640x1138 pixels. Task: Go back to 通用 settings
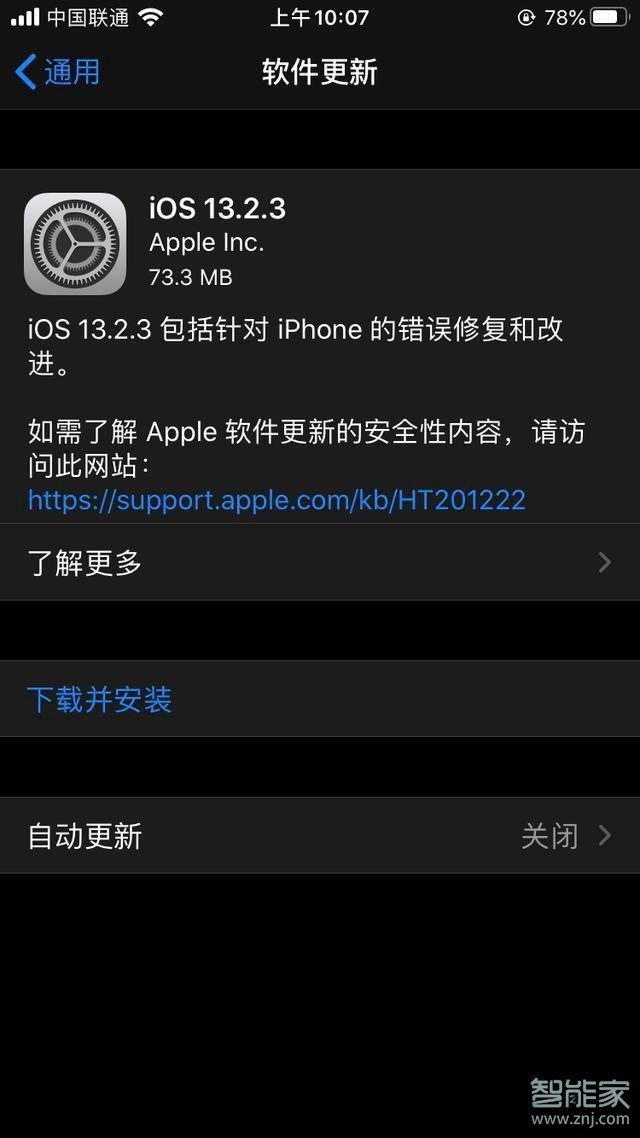(x=58, y=72)
